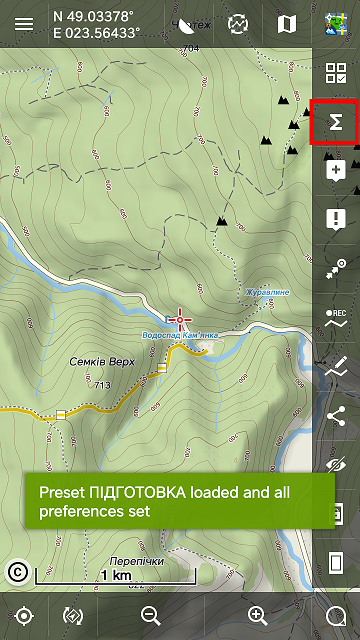Share the current location
The image size is (360, 640).
(336, 416)
